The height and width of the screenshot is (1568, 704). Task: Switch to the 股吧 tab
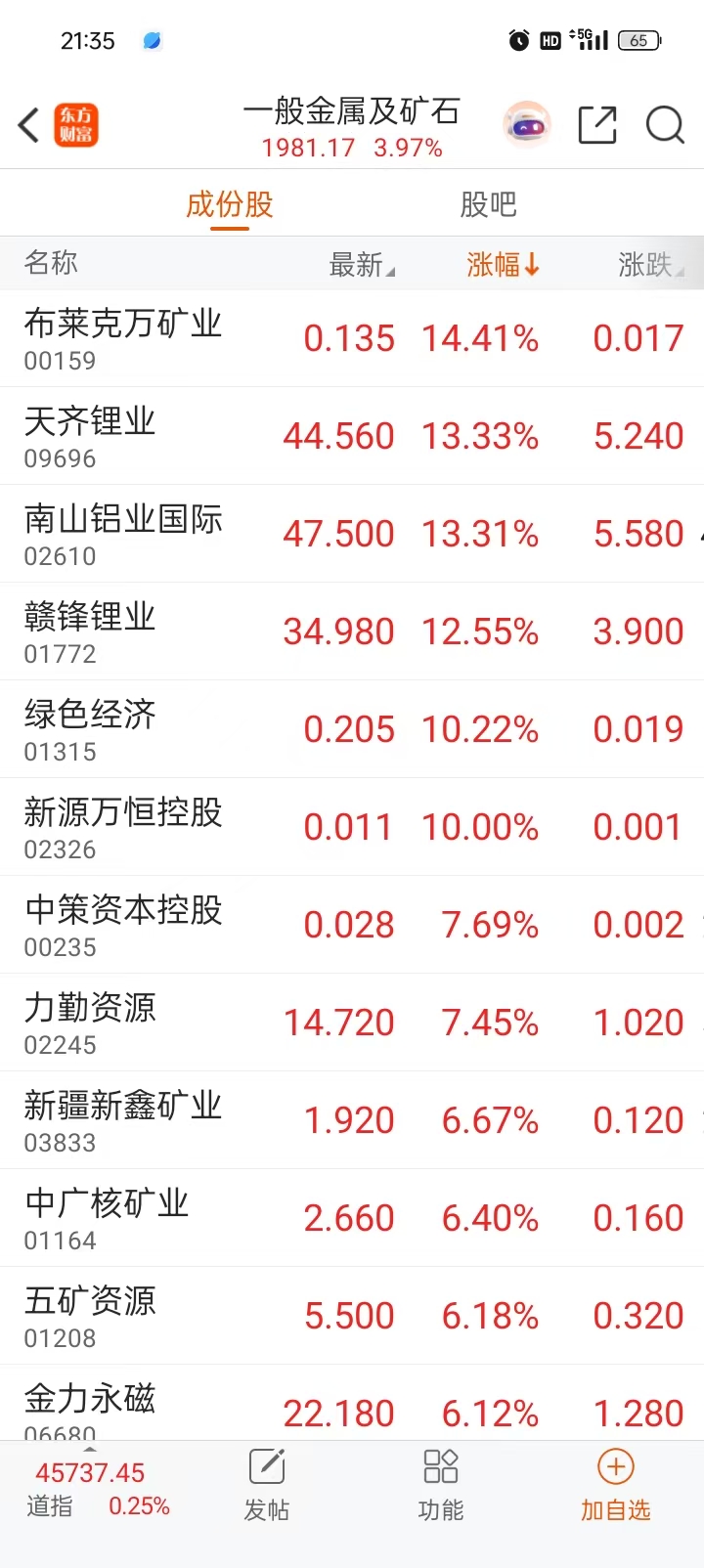pos(488,204)
